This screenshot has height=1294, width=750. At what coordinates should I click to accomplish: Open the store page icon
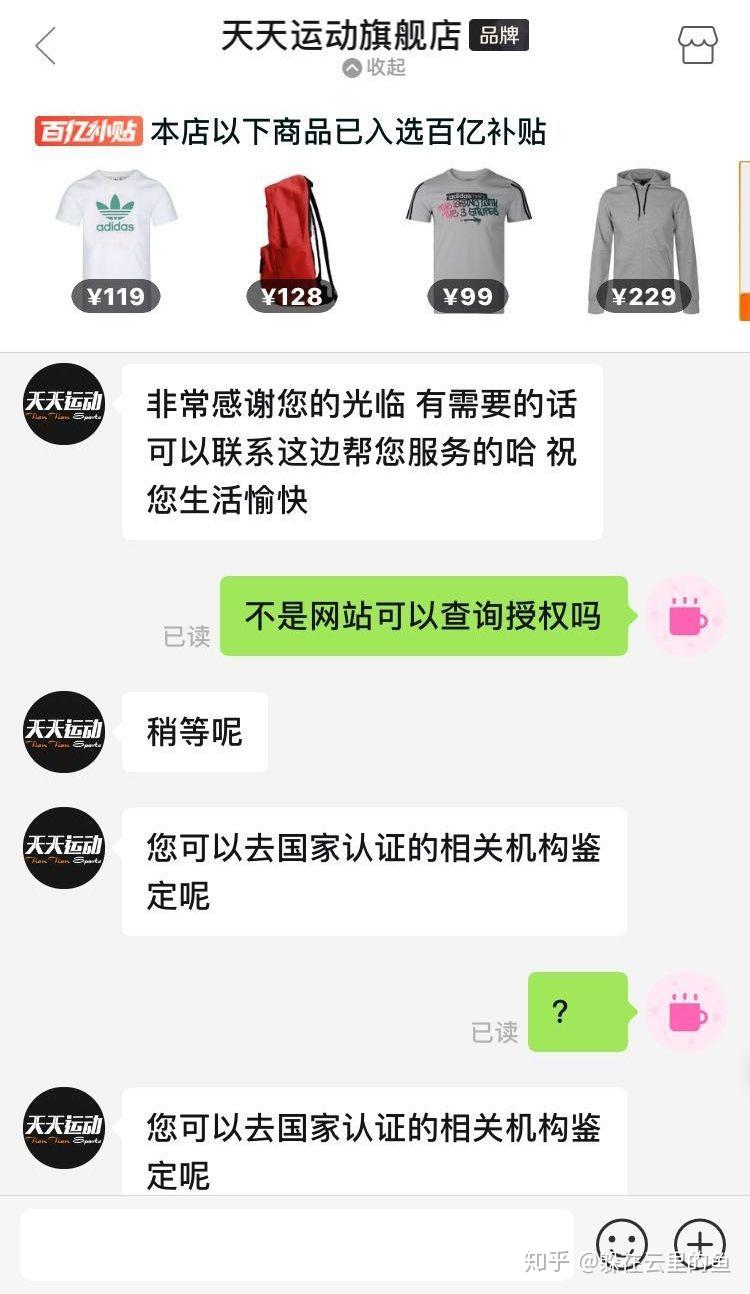click(697, 45)
